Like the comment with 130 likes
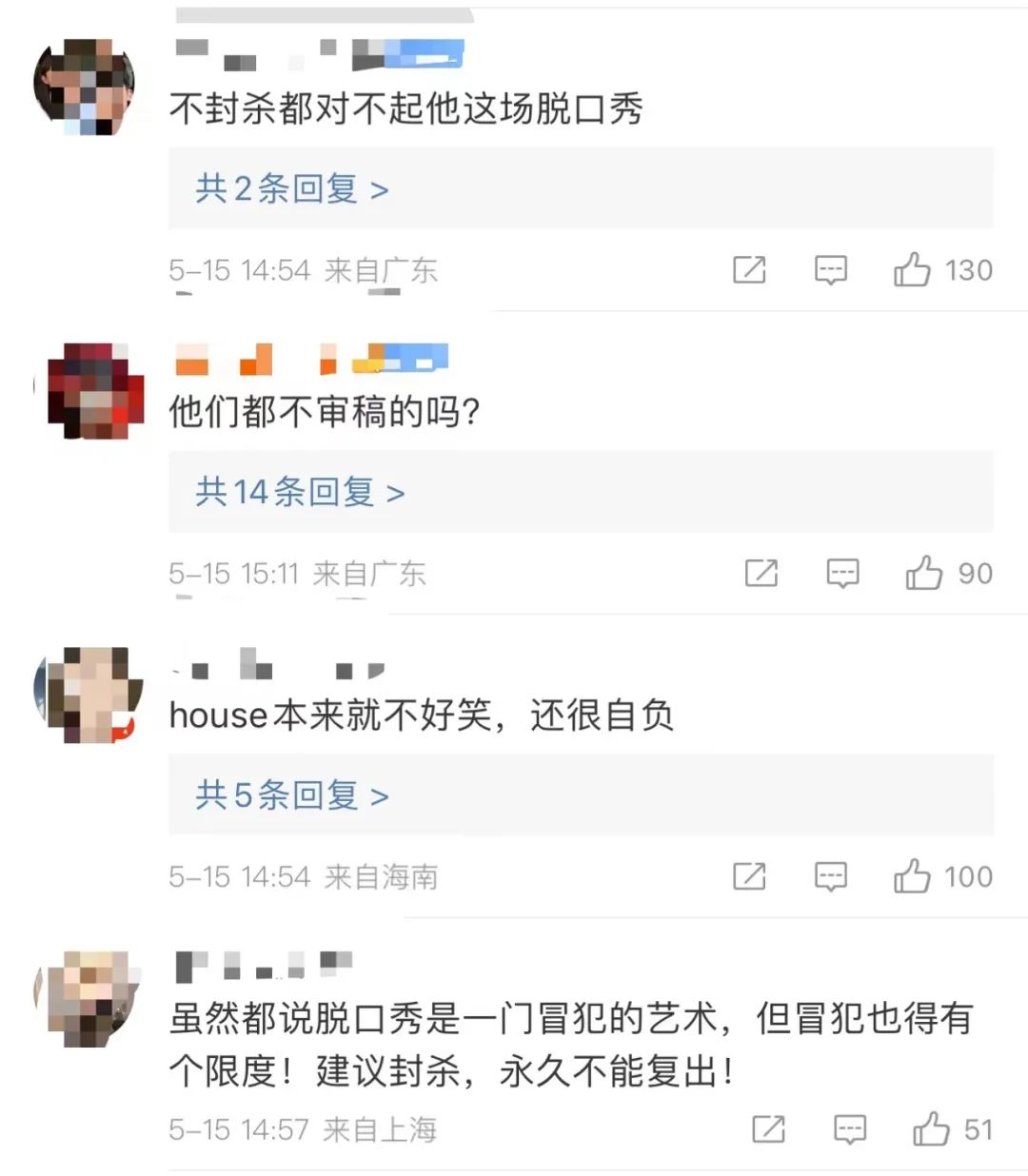1028x1176 pixels. (x=912, y=270)
